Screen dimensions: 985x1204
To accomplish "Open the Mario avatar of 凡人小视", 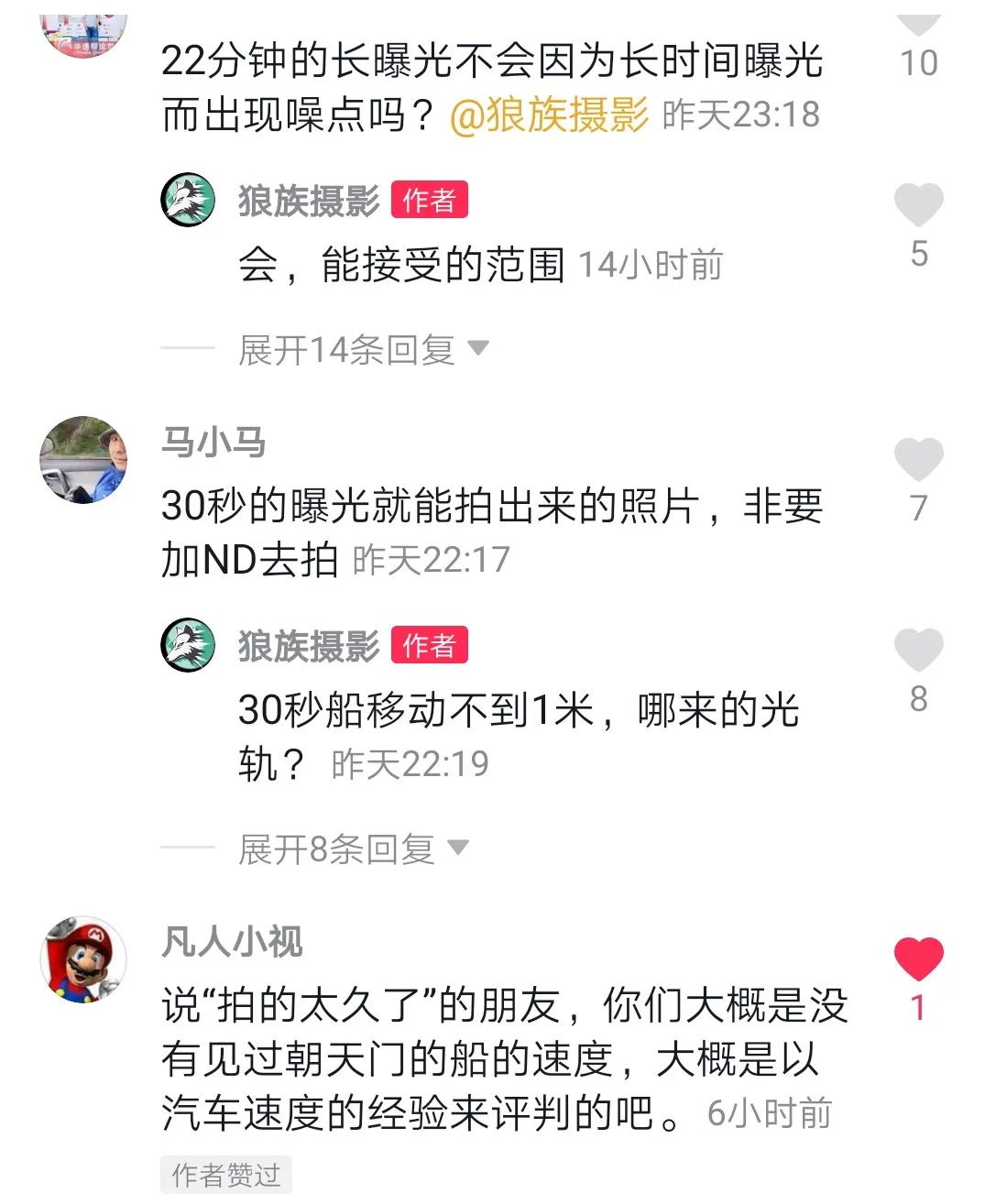I will tap(87, 953).
